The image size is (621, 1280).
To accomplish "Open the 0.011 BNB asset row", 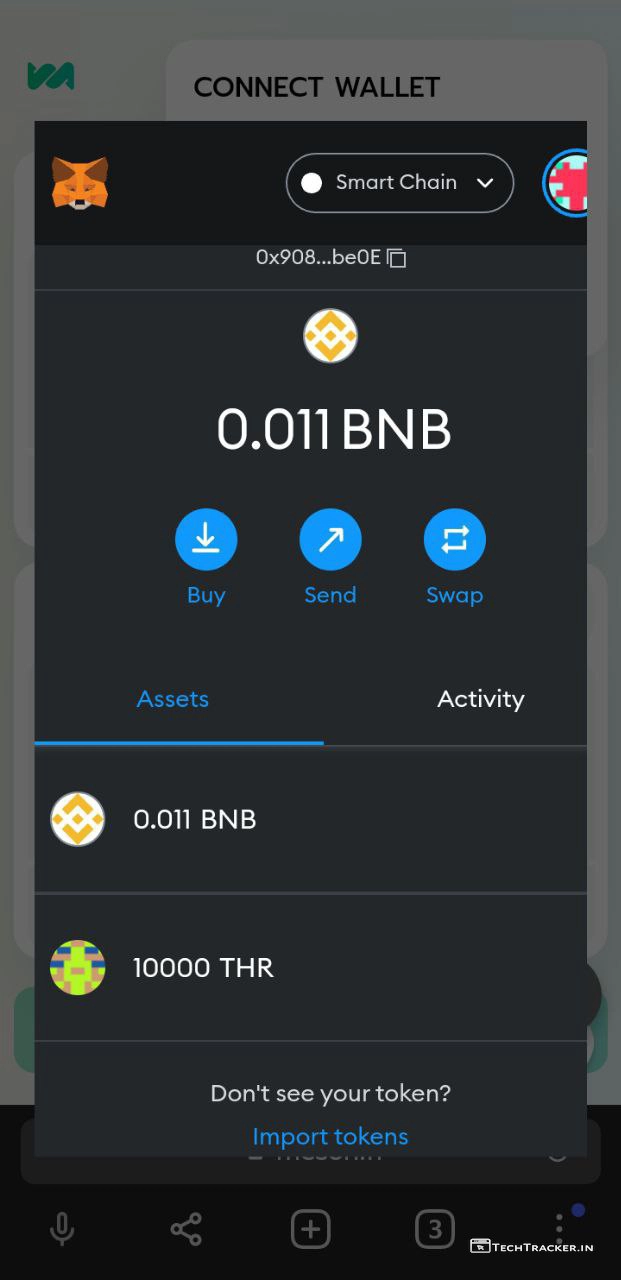I will 310,820.
